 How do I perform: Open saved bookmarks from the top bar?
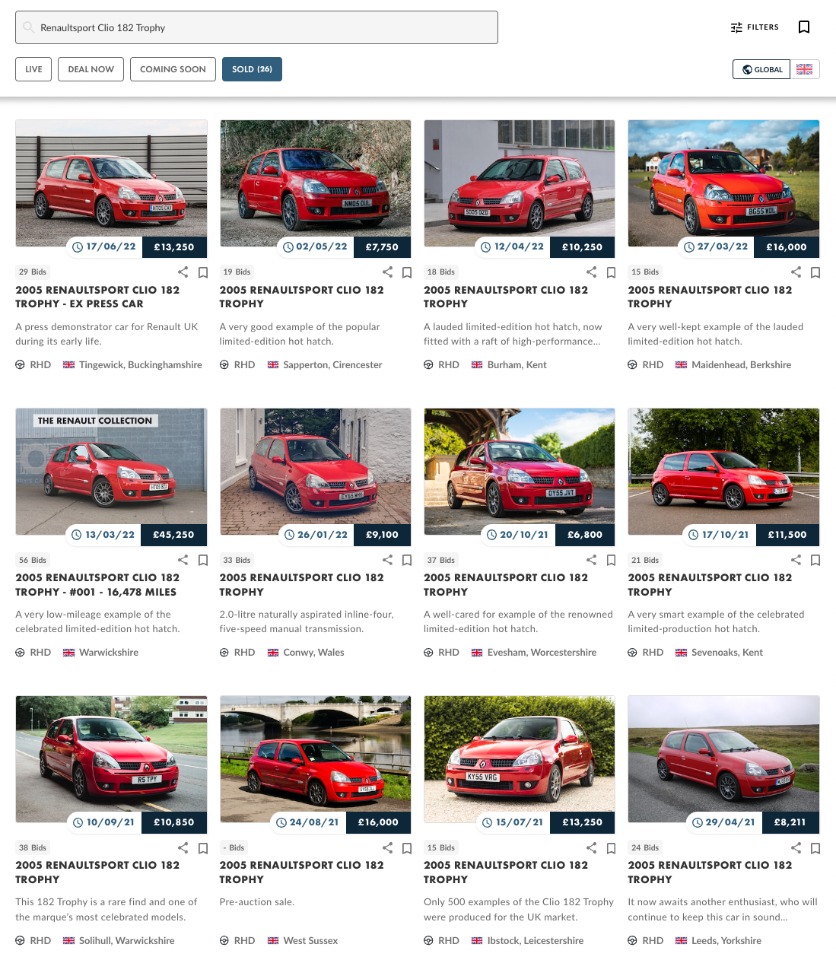[x=804, y=27]
